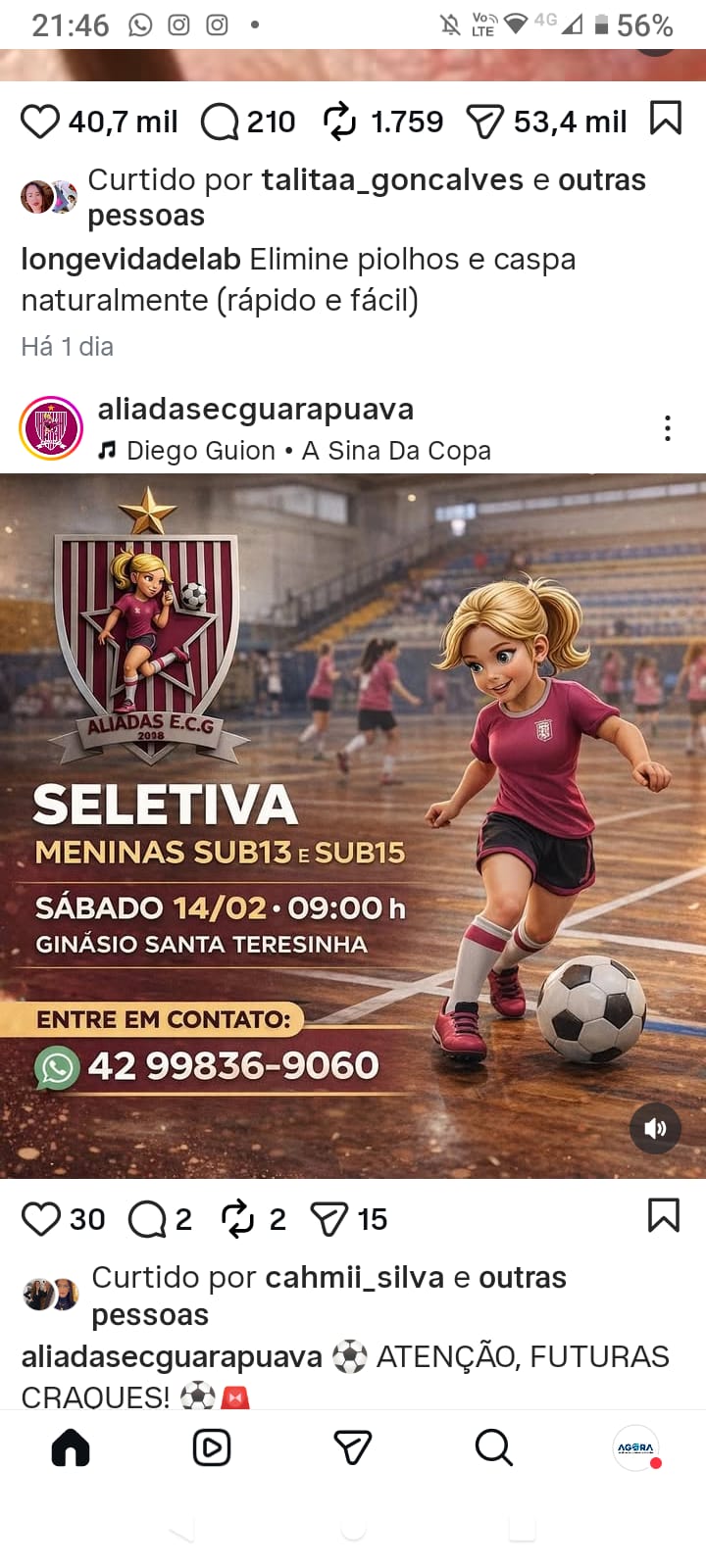Repost the aliadasecguarapuava post
Screen dimensions: 706x1568
click(x=238, y=1219)
